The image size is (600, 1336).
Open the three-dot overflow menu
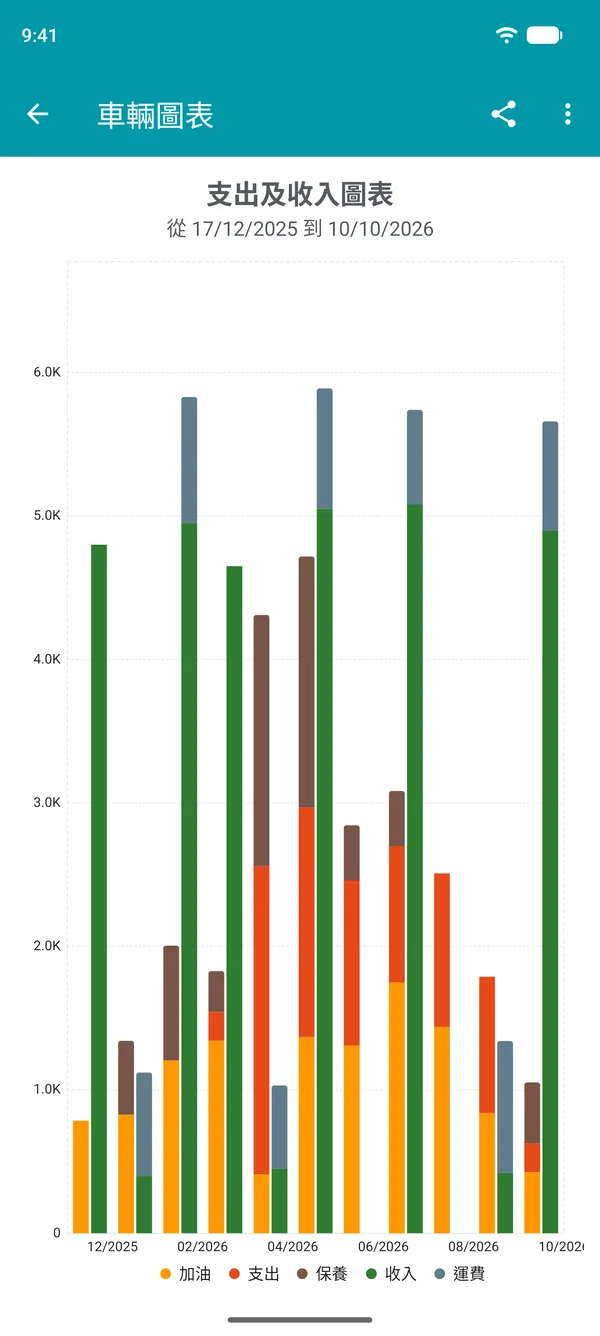point(567,114)
